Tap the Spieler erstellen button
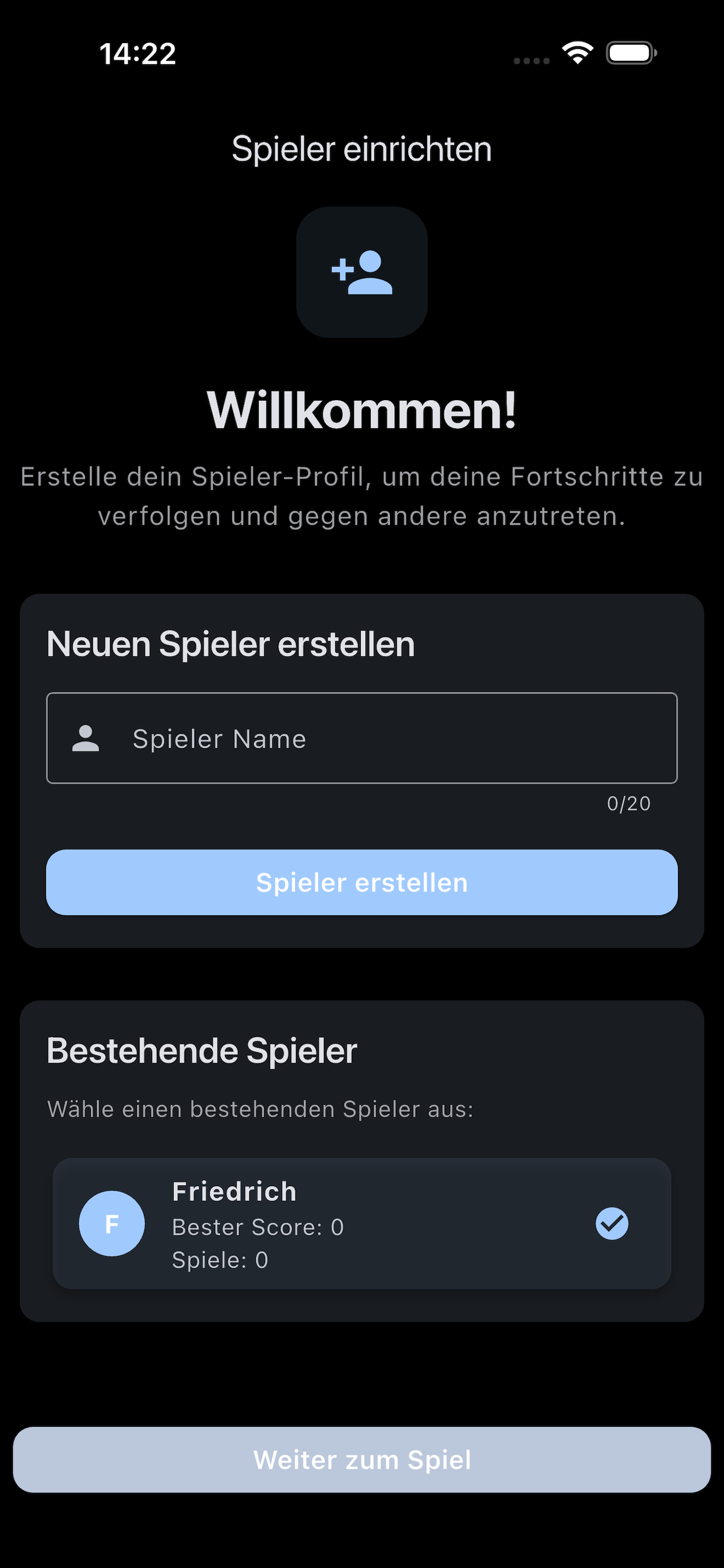This screenshot has height=1568, width=724. [x=361, y=882]
